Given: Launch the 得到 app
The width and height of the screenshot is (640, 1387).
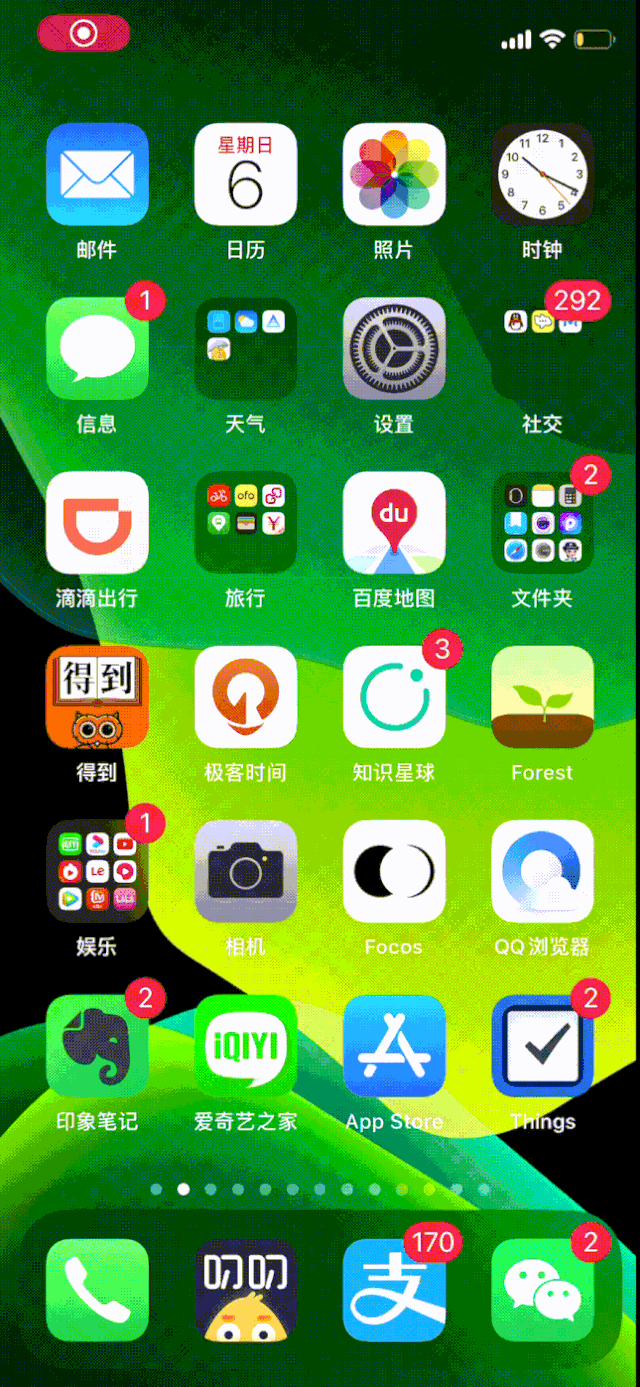Looking at the screenshot, I should [97, 697].
